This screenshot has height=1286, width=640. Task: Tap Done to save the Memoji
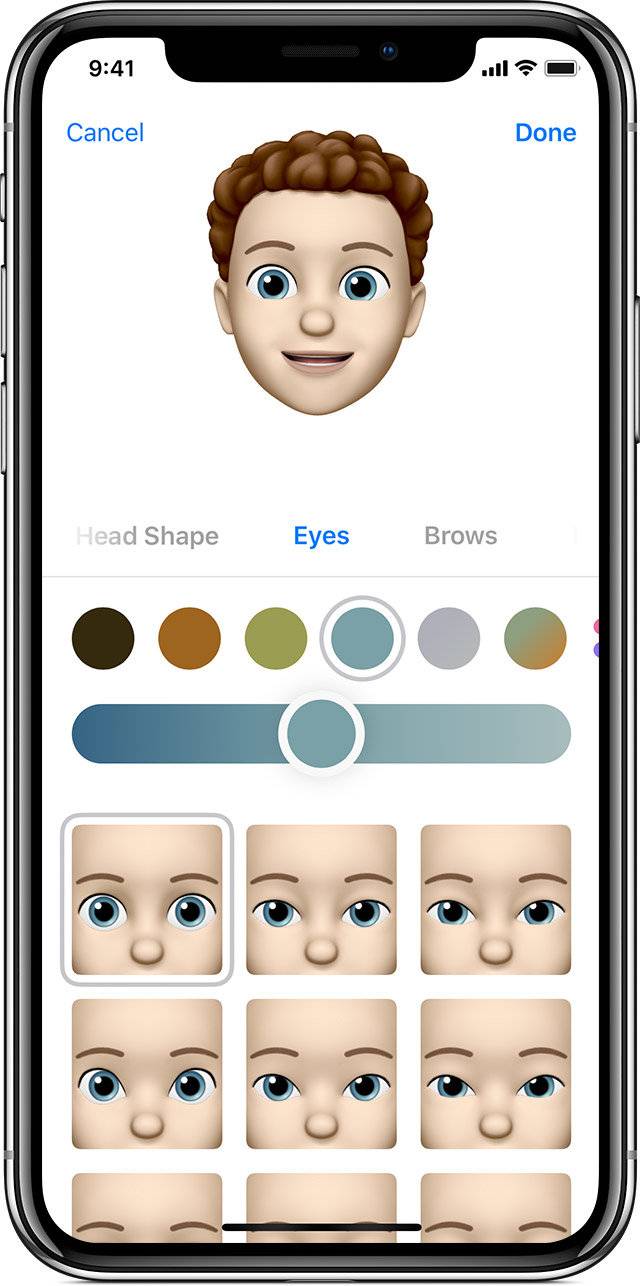click(545, 133)
